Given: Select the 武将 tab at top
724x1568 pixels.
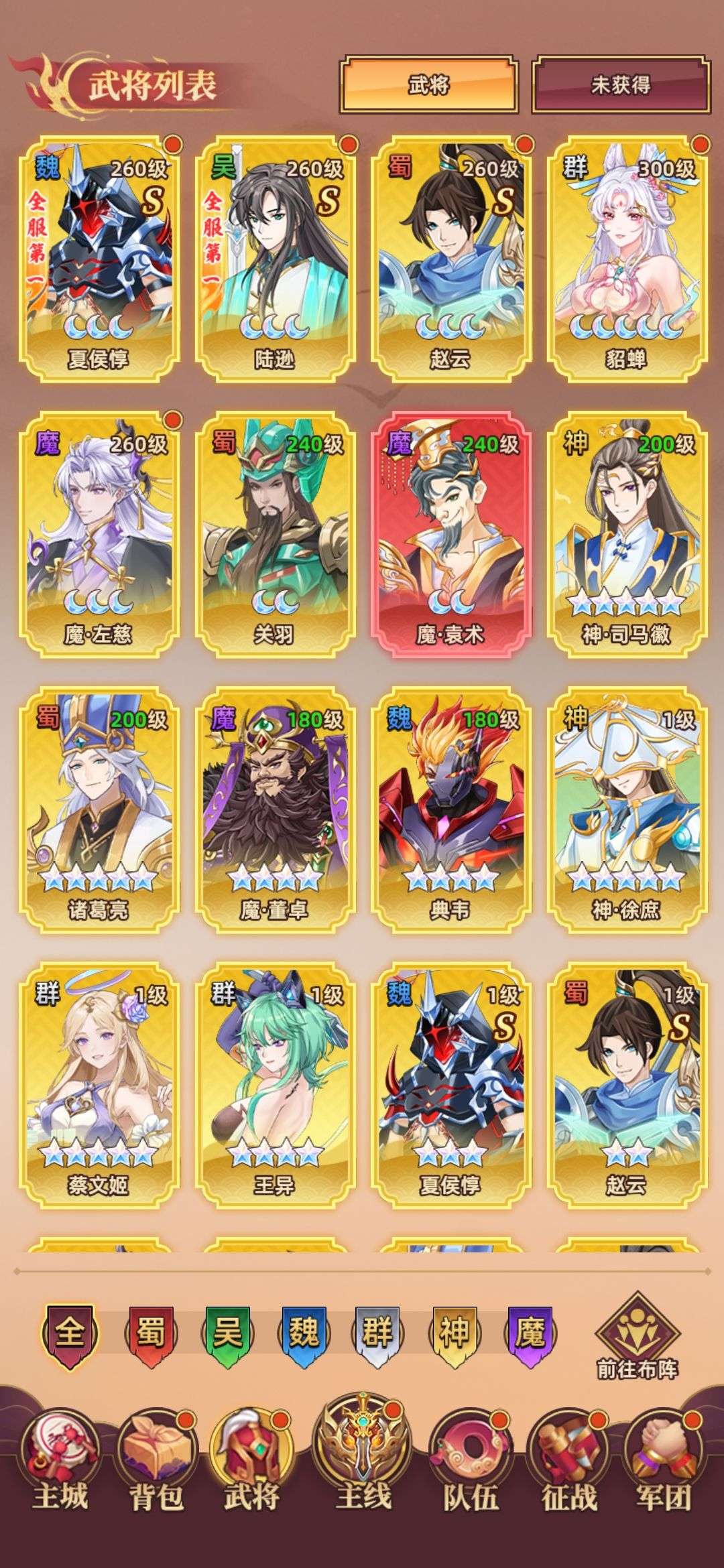Looking at the screenshot, I should pyautogui.click(x=429, y=85).
